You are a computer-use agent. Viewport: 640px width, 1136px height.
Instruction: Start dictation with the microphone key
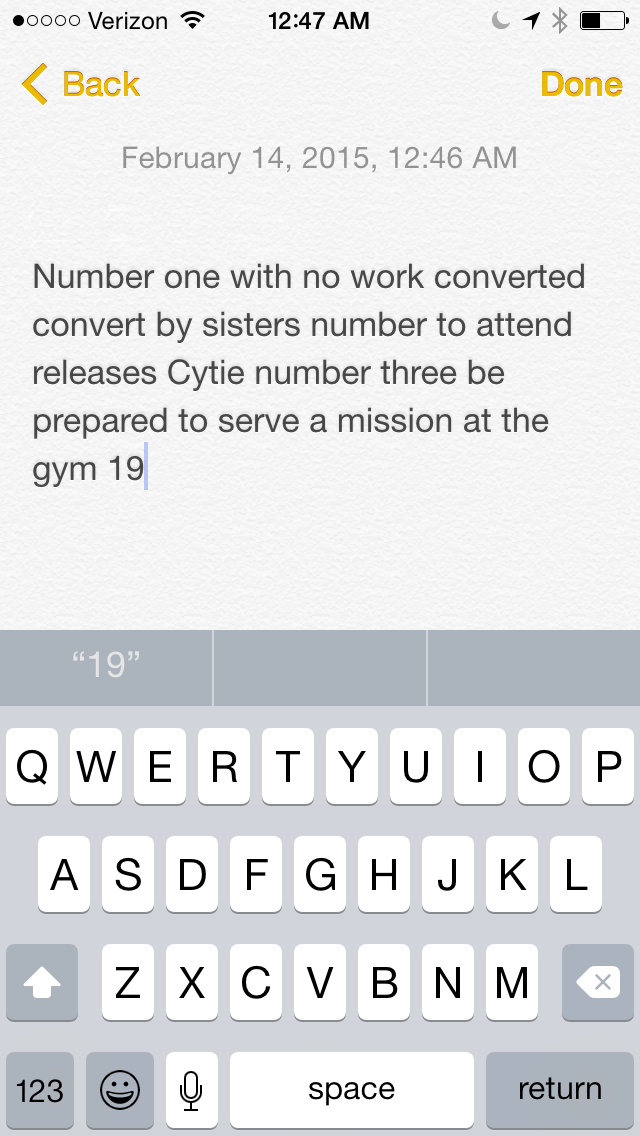(x=191, y=1089)
